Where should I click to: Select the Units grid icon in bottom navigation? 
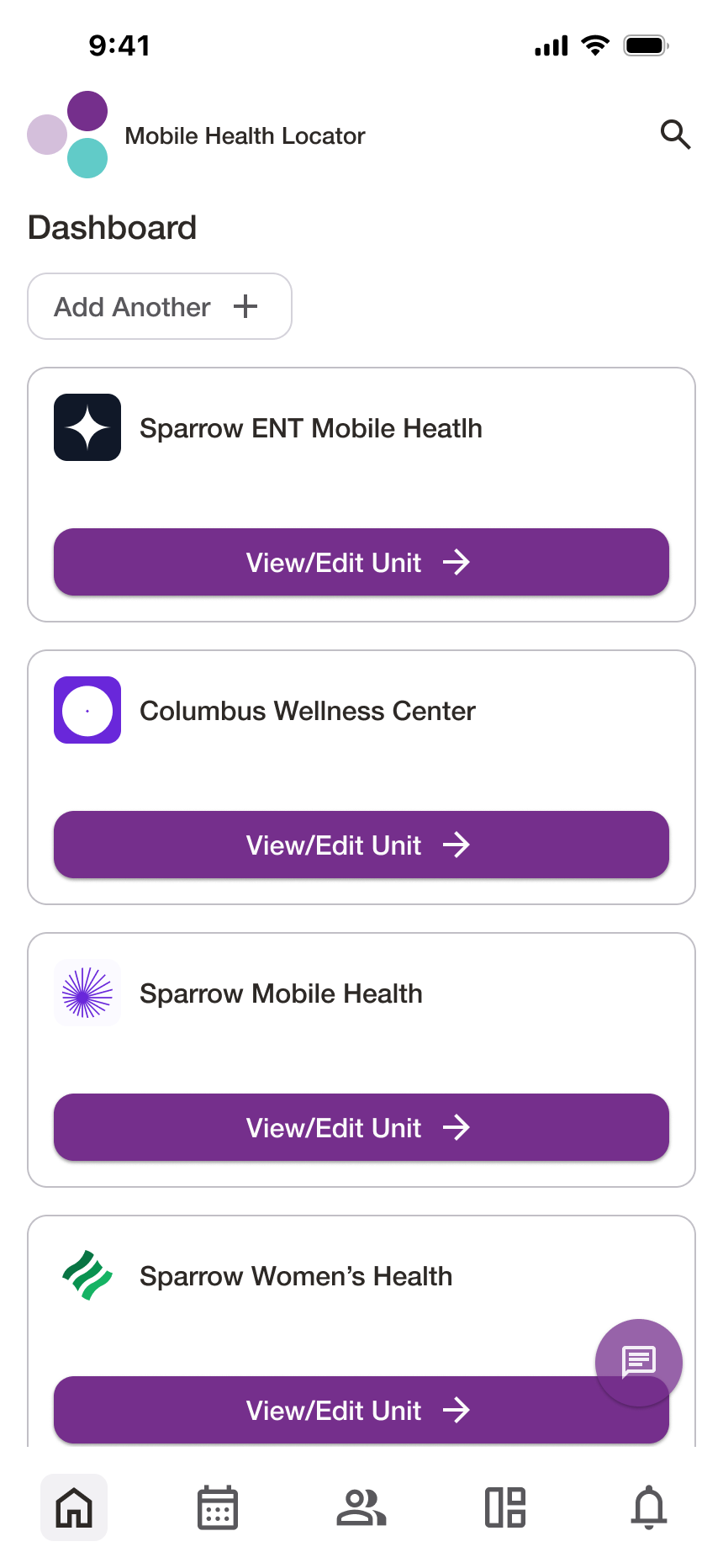point(504,1507)
